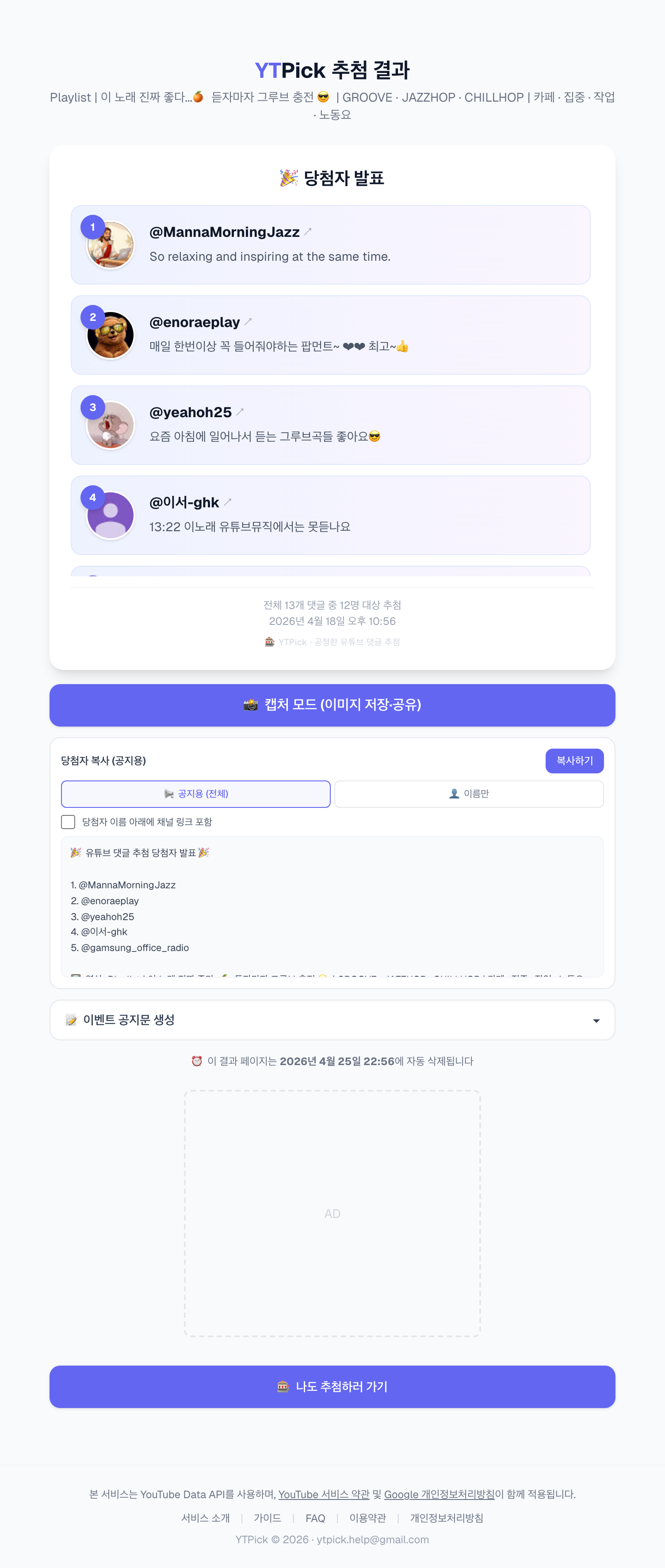Screen dimensions: 665x1568
Task: Switch to 이름만 format tab
Action: [469, 794]
